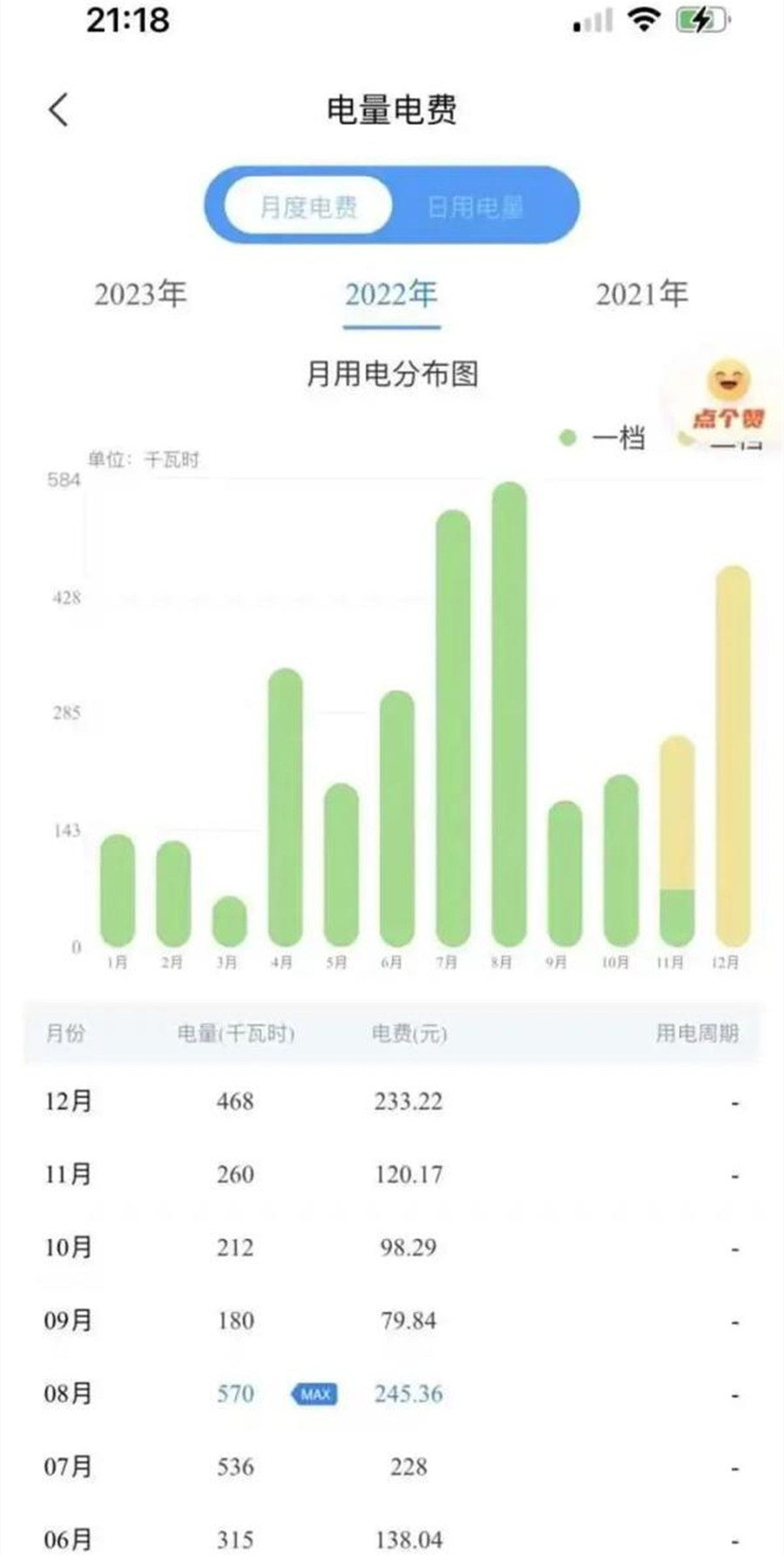
Task: Select the 月度电费 segment
Action: [x=308, y=206]
